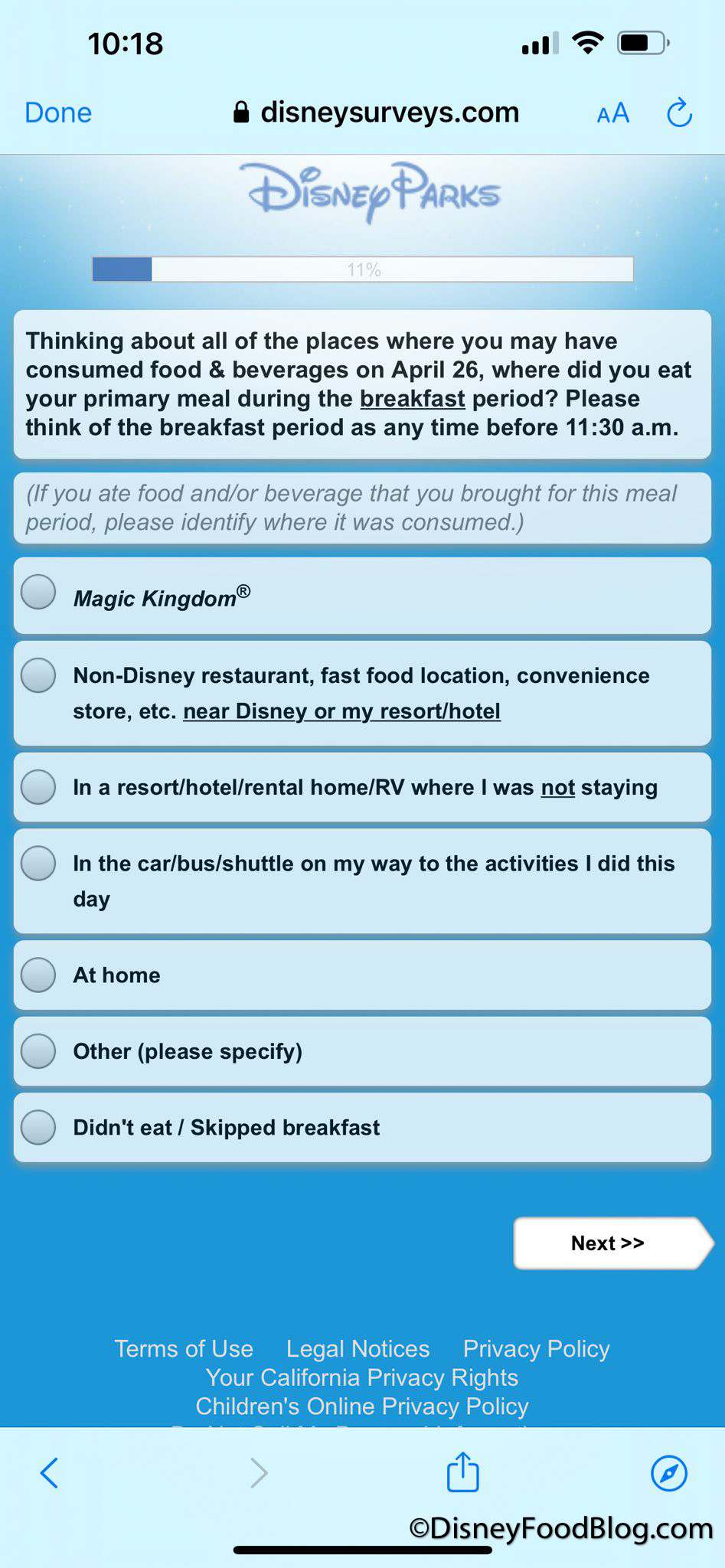The width and height of the screenshot is (725, 1568).
Task: Share this page
Action: (x=462, y=1472)
